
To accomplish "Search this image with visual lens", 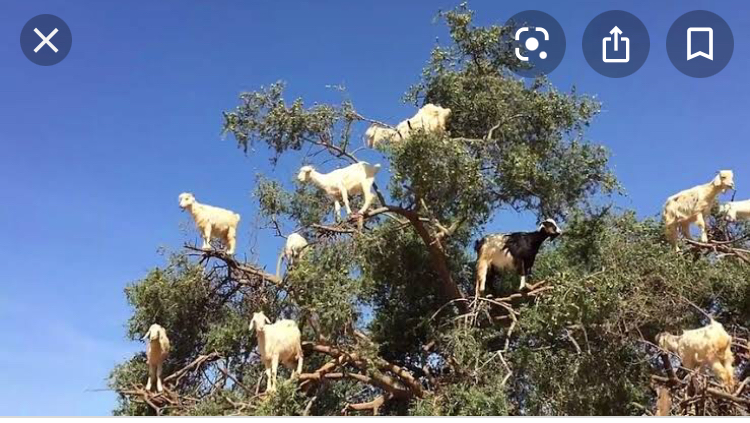I will [x=532, y=44].
